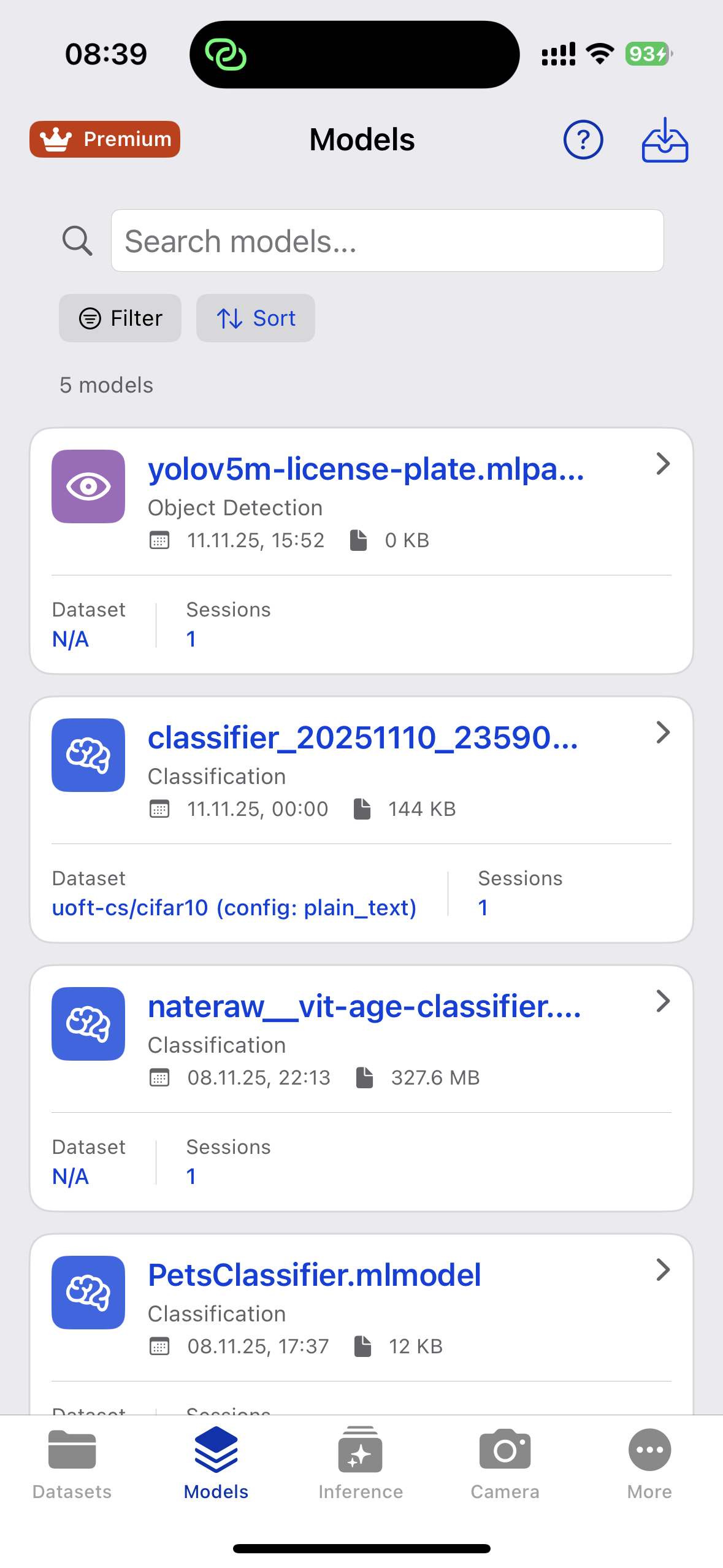Open the More tab
Image resolution: width=723 pixels, height=1568 pixels.
pyautogui.click(x=649, y=1464)
